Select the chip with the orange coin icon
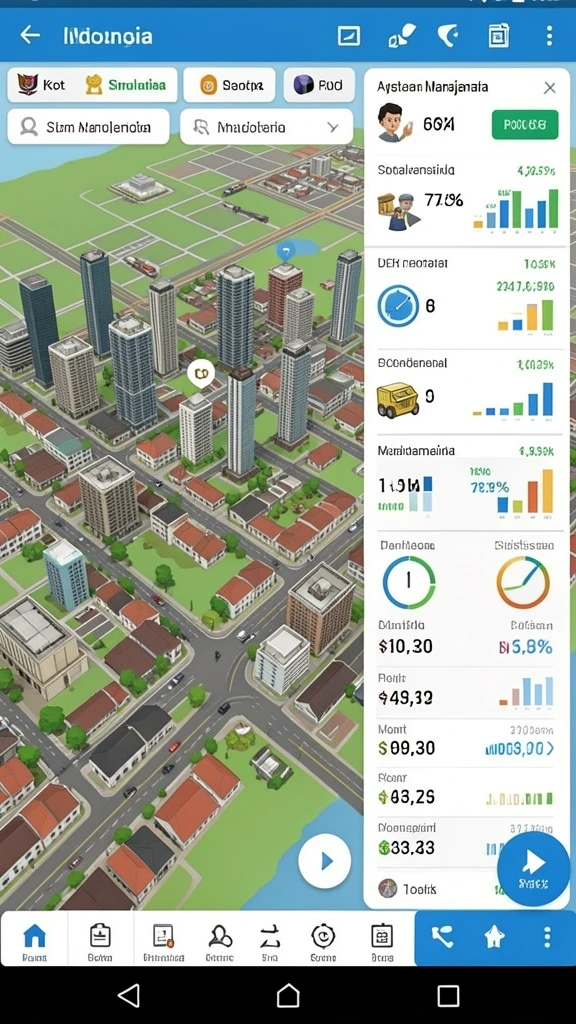 click(229, 85)
